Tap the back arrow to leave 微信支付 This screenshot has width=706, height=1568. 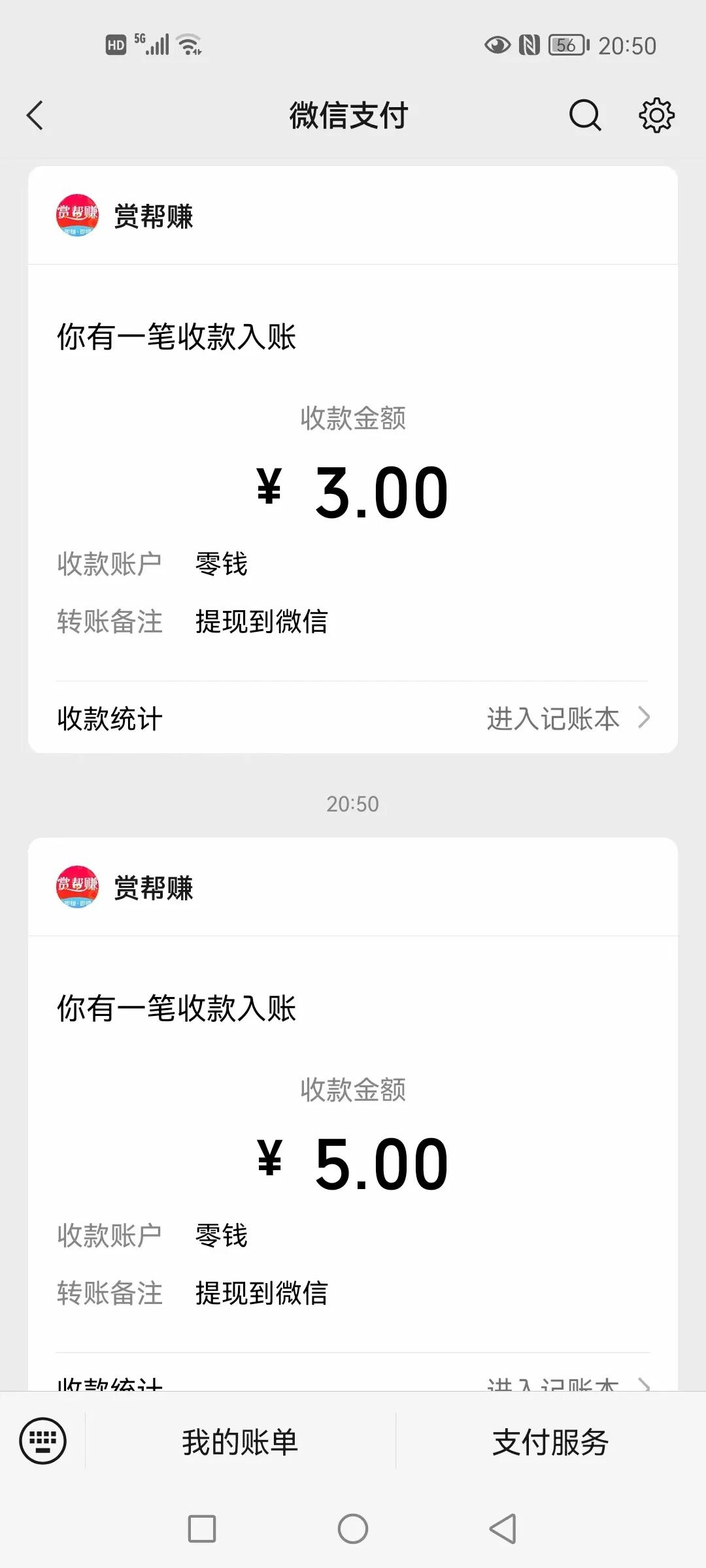[x=34, y=115]
